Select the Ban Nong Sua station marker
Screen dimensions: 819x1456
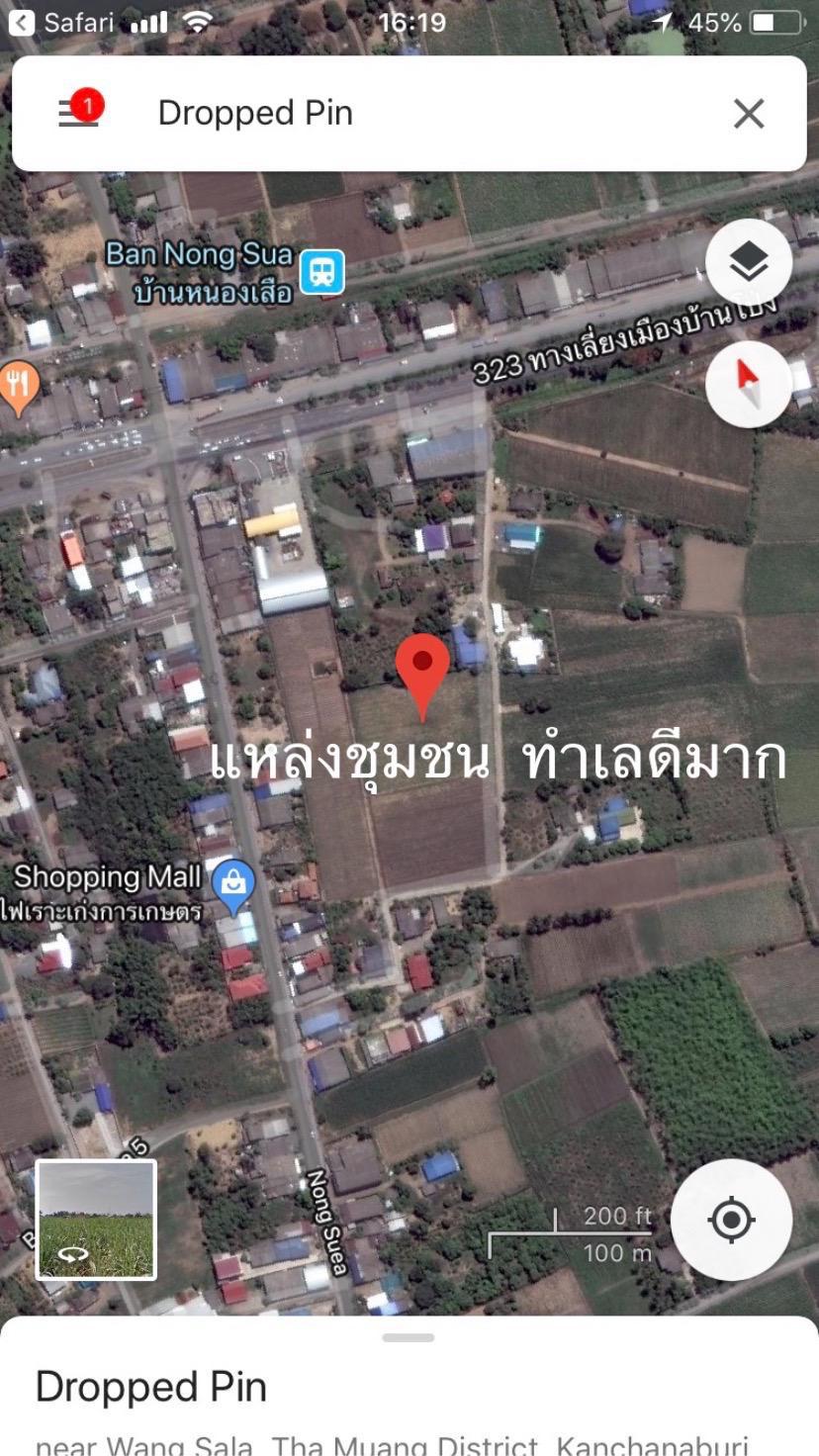pyautogui.click(x=322, y=272)
